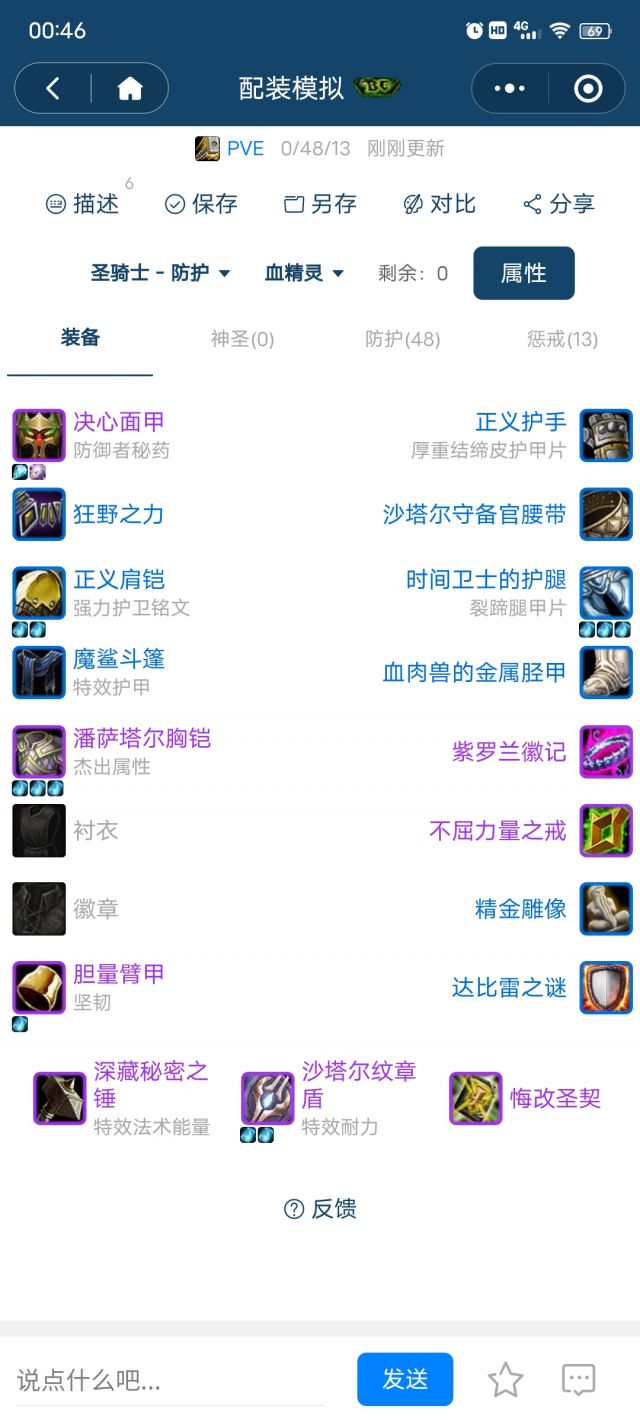The image size is (640, 1422).
Task: Go to the mini program home
Action: [x=130, y=89]
